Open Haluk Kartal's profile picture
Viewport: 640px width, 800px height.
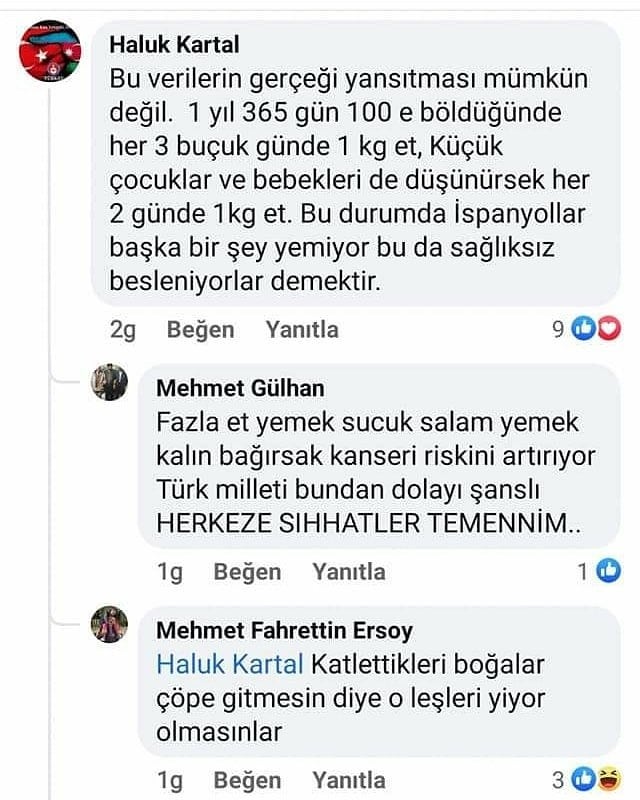tap(50, 52)
